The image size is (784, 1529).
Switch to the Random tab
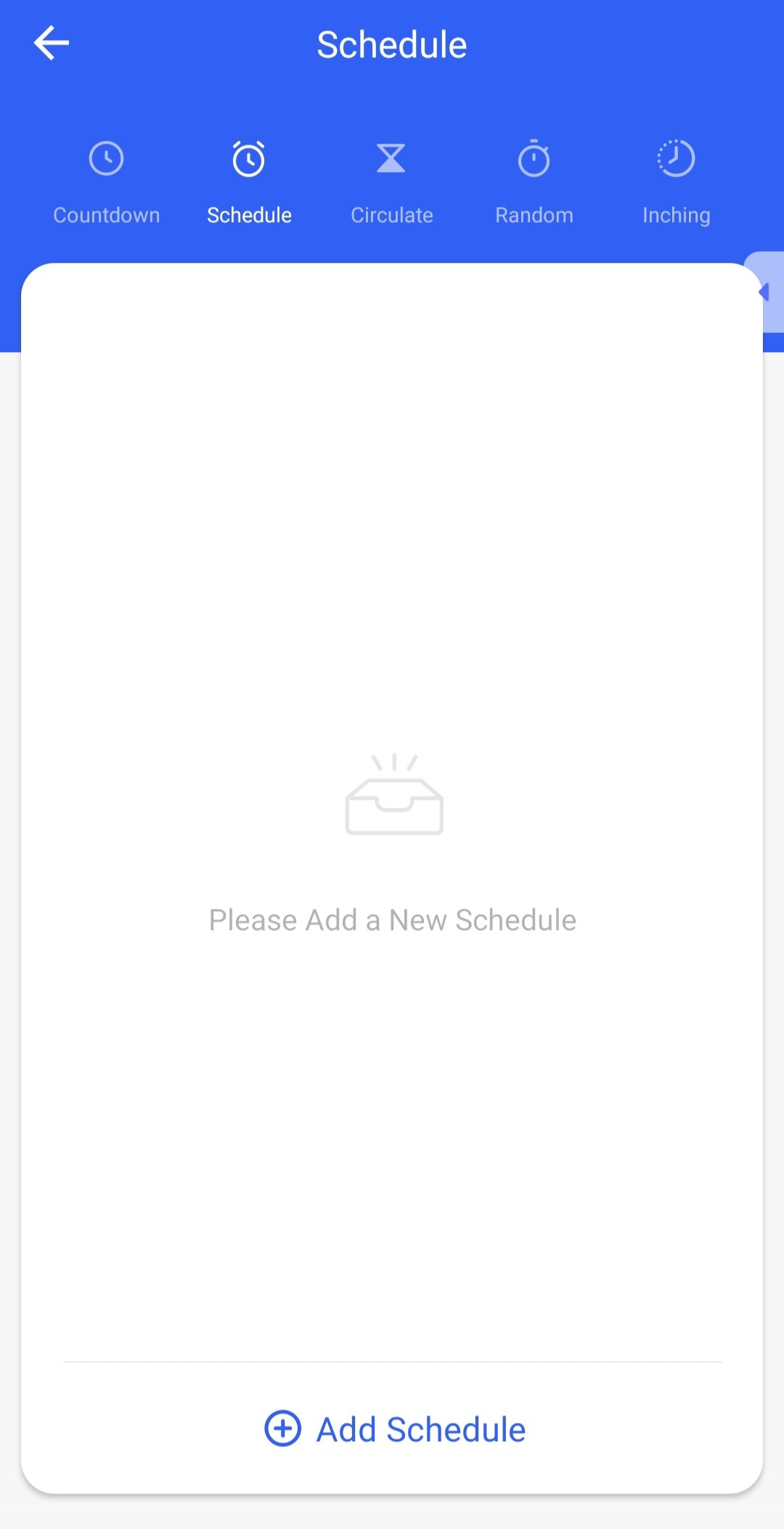[534, 182]
